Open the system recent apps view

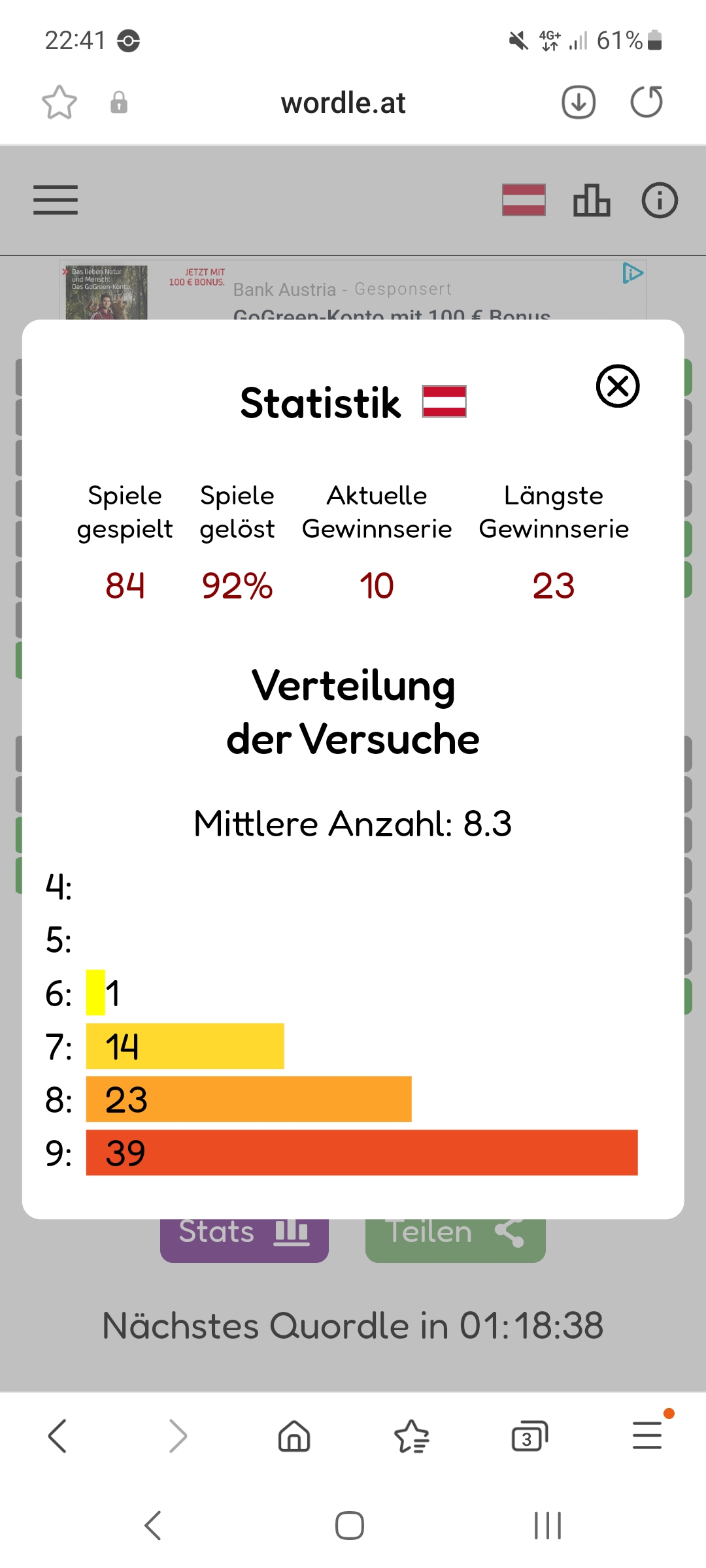pos(548,1526)
